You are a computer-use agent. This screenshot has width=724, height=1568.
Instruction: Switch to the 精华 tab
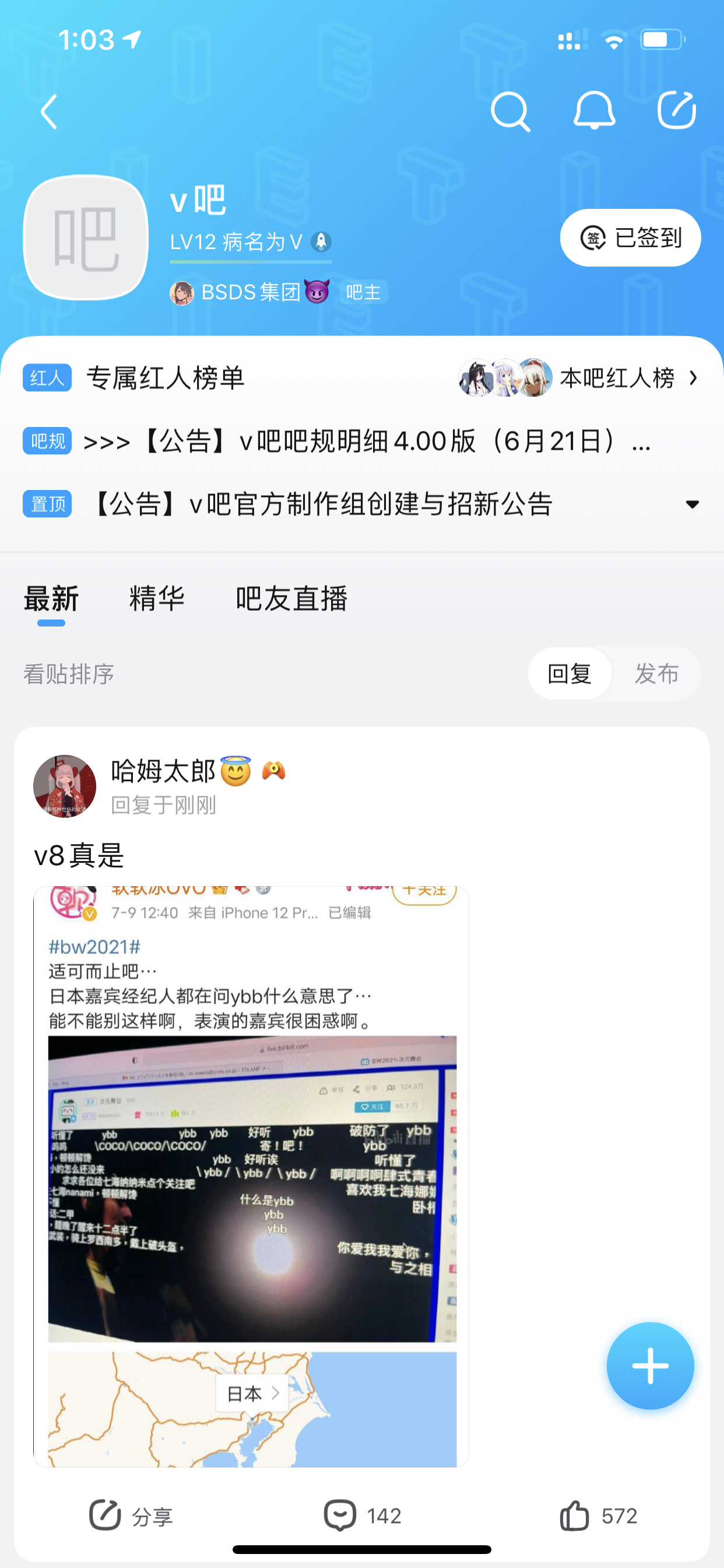(157, 599)
